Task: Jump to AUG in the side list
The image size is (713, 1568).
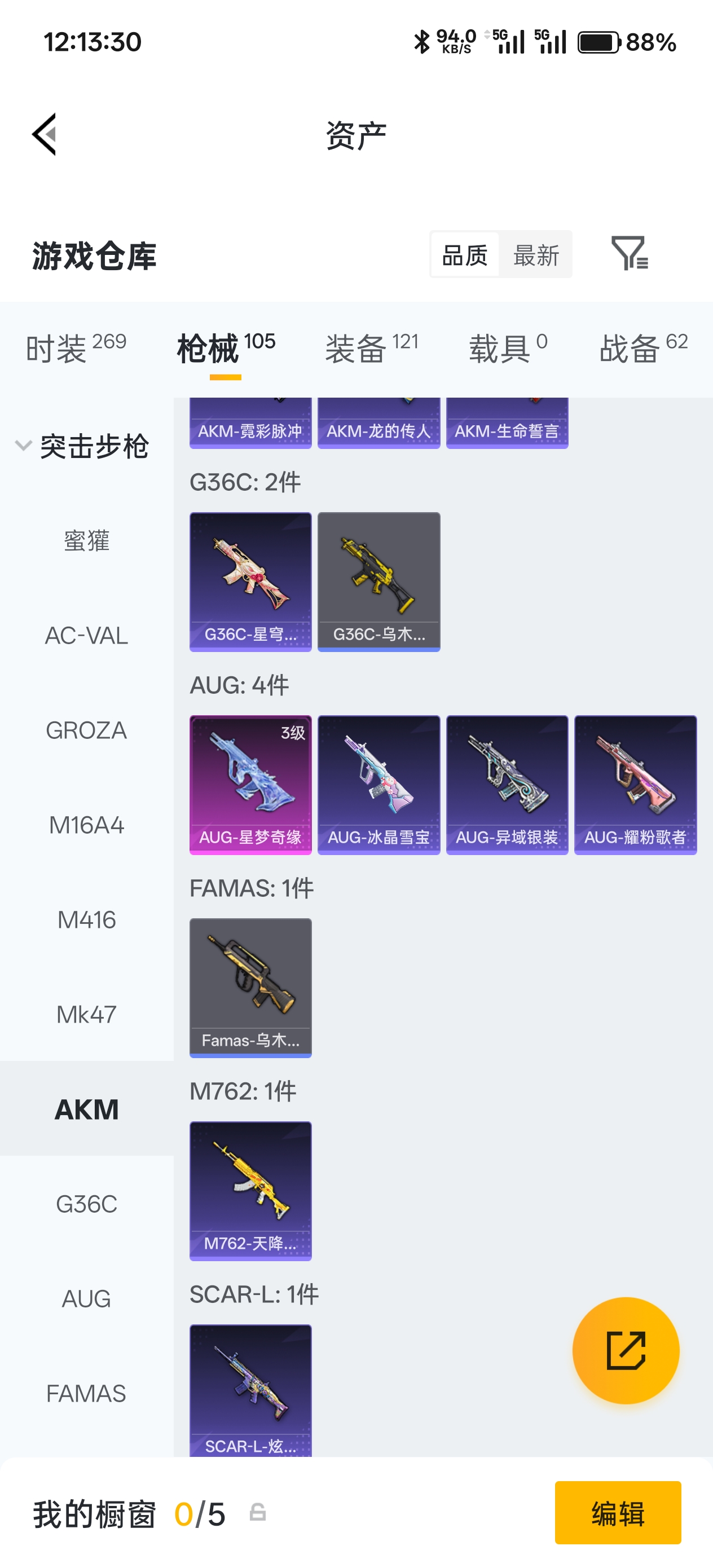Action: (x=86, y=1298)
